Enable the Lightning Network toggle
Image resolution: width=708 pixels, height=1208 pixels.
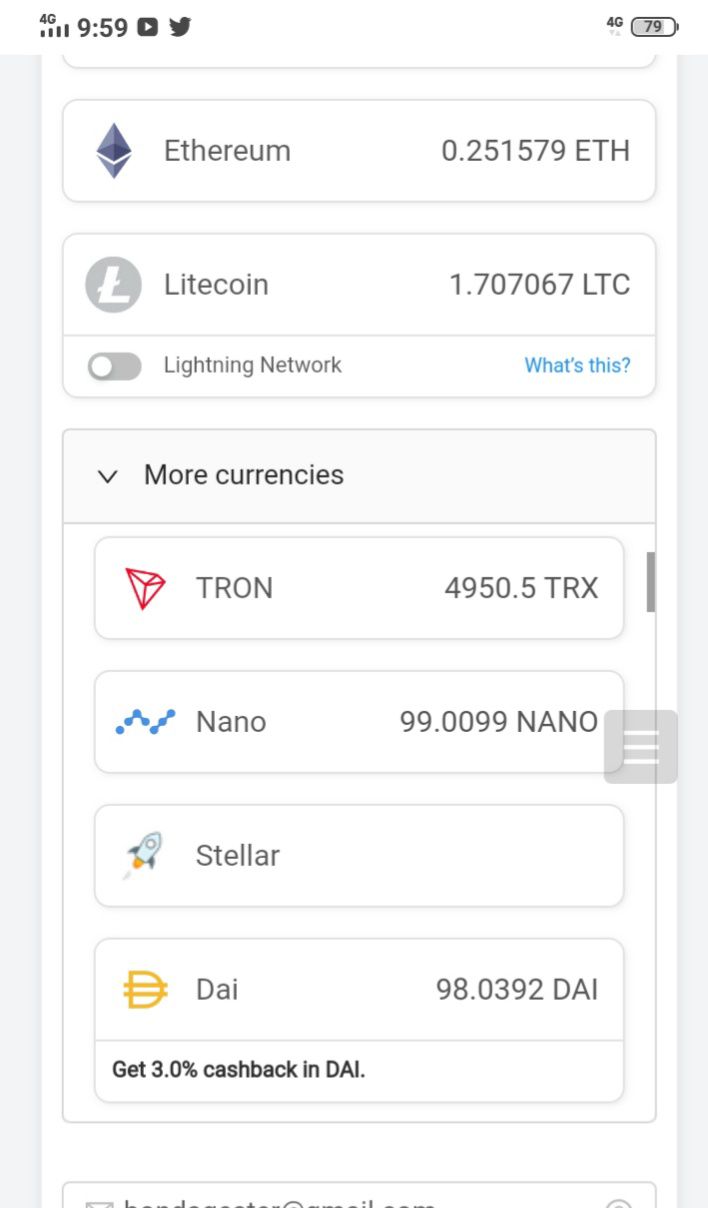114,366
